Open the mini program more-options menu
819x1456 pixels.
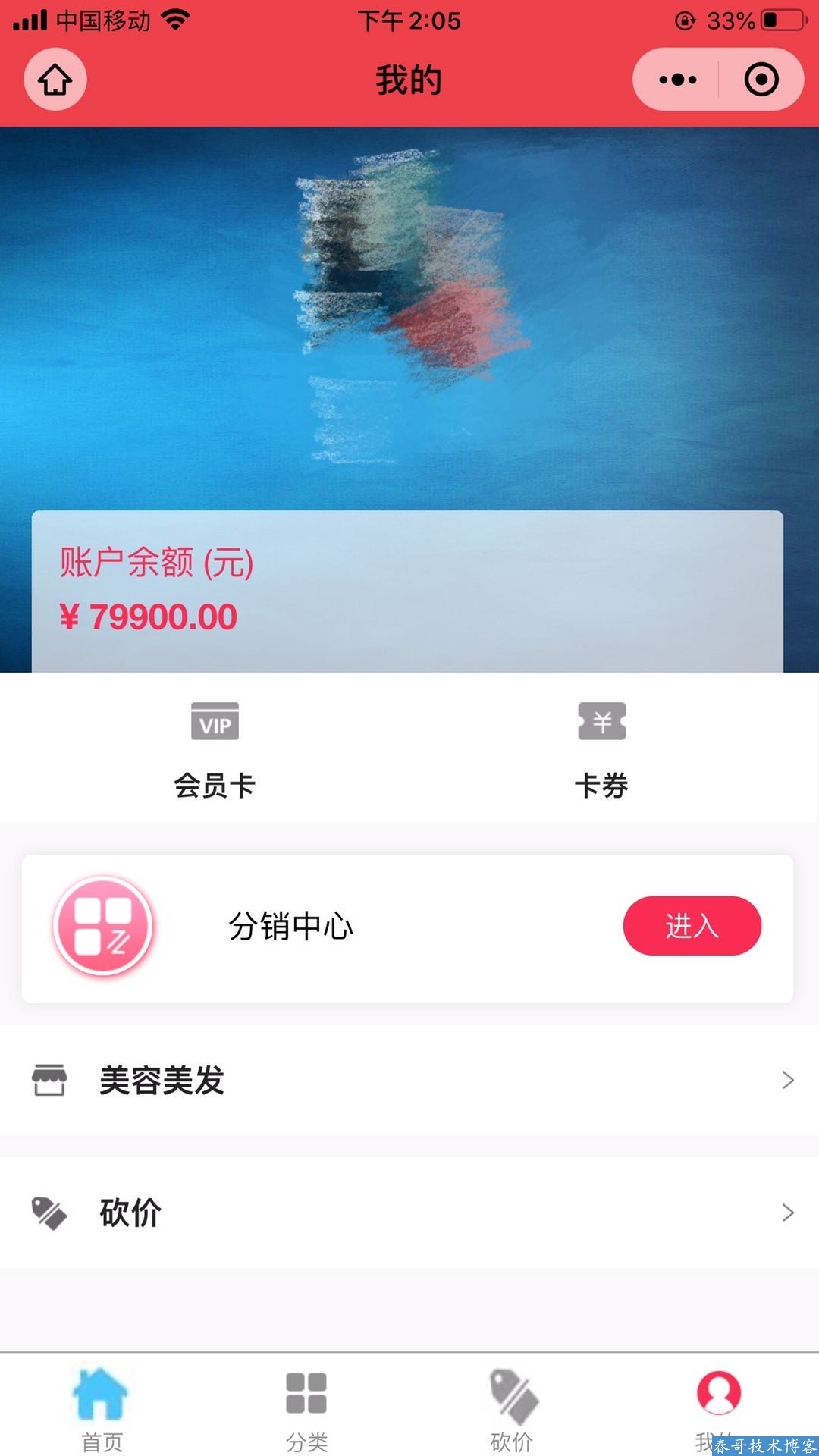click(x=677, y=80)
